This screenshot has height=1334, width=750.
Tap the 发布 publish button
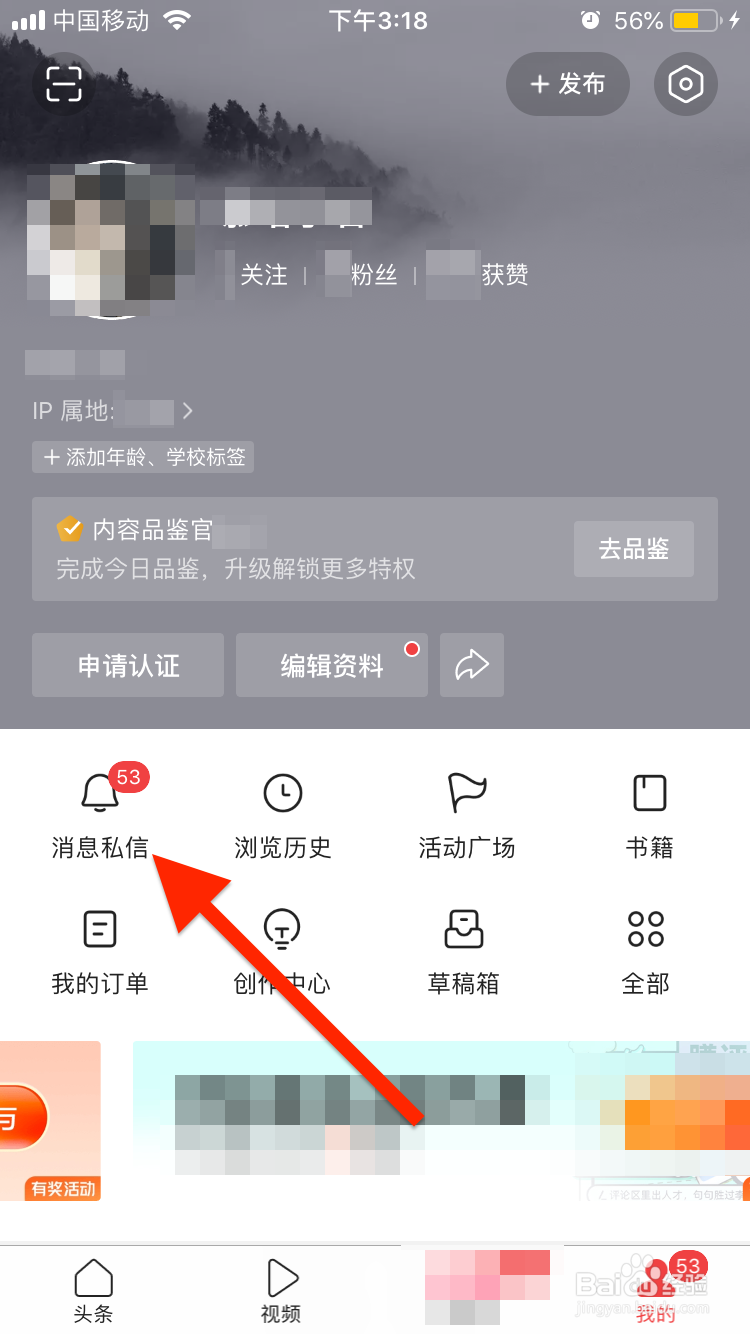tap(567, 84)
